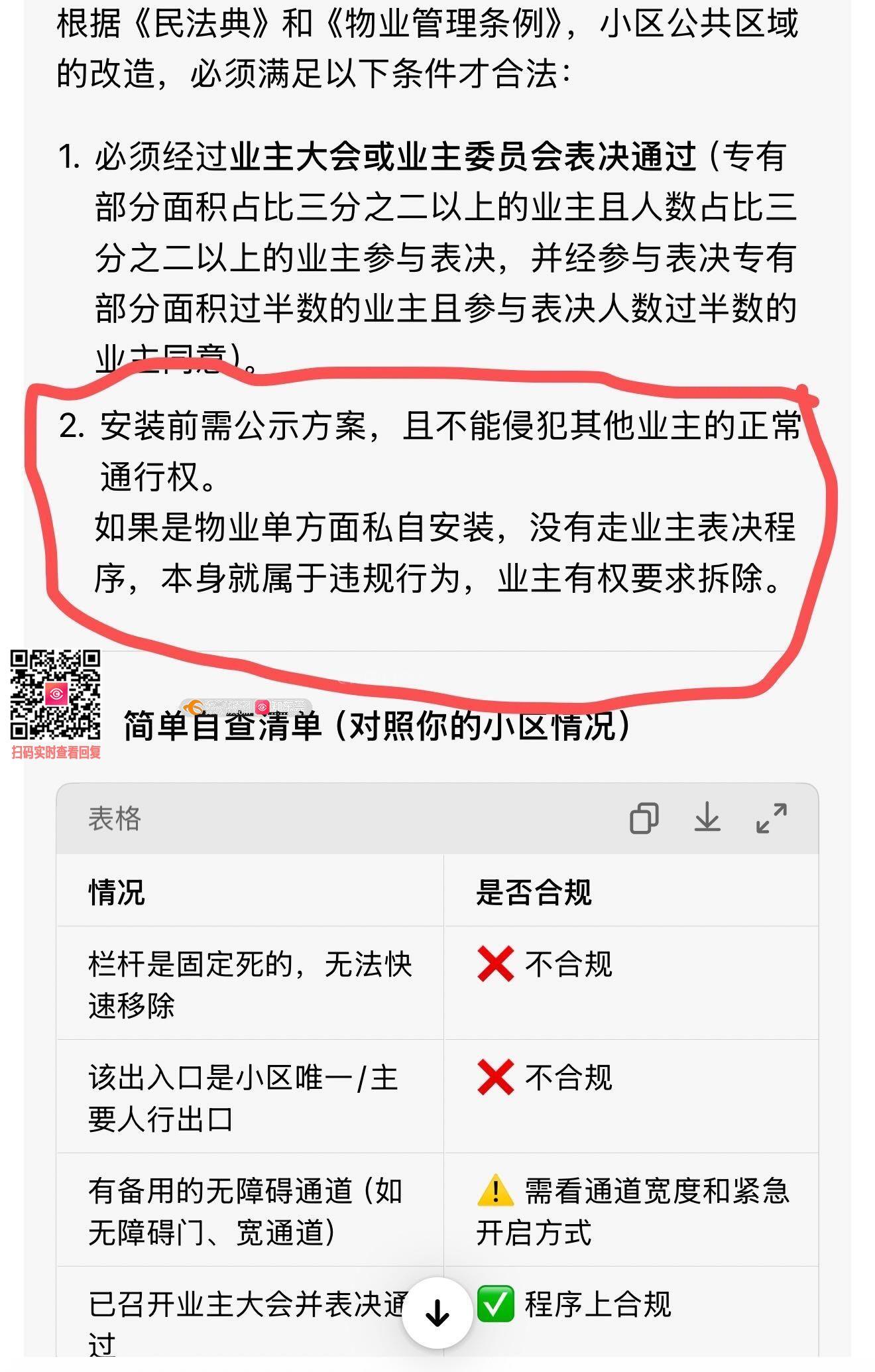Download the table
Viewport: 875px width, 1372px height.
pos(707,818)
